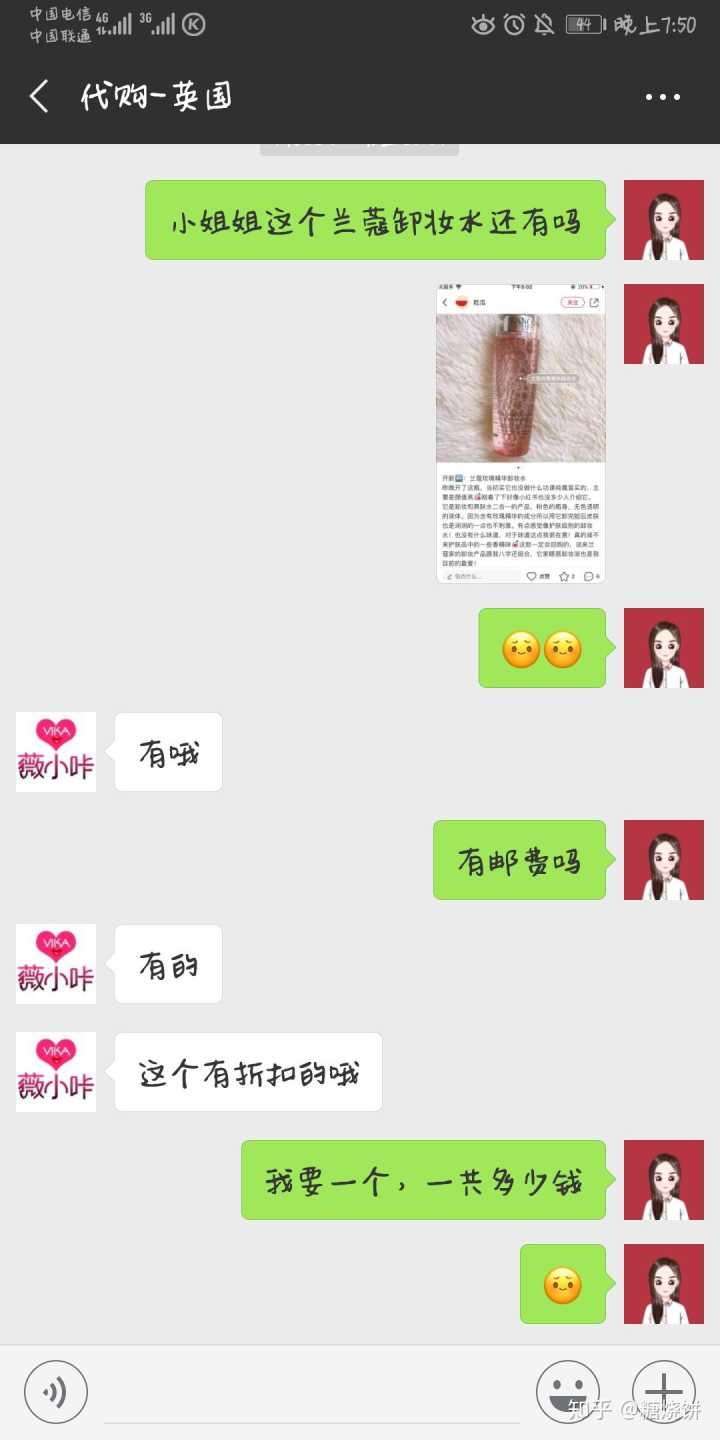The height and width of the screenshot is (1440, 720).
Task: Open my avatar beside 有邮费吗 message
Action: point(663,860)
